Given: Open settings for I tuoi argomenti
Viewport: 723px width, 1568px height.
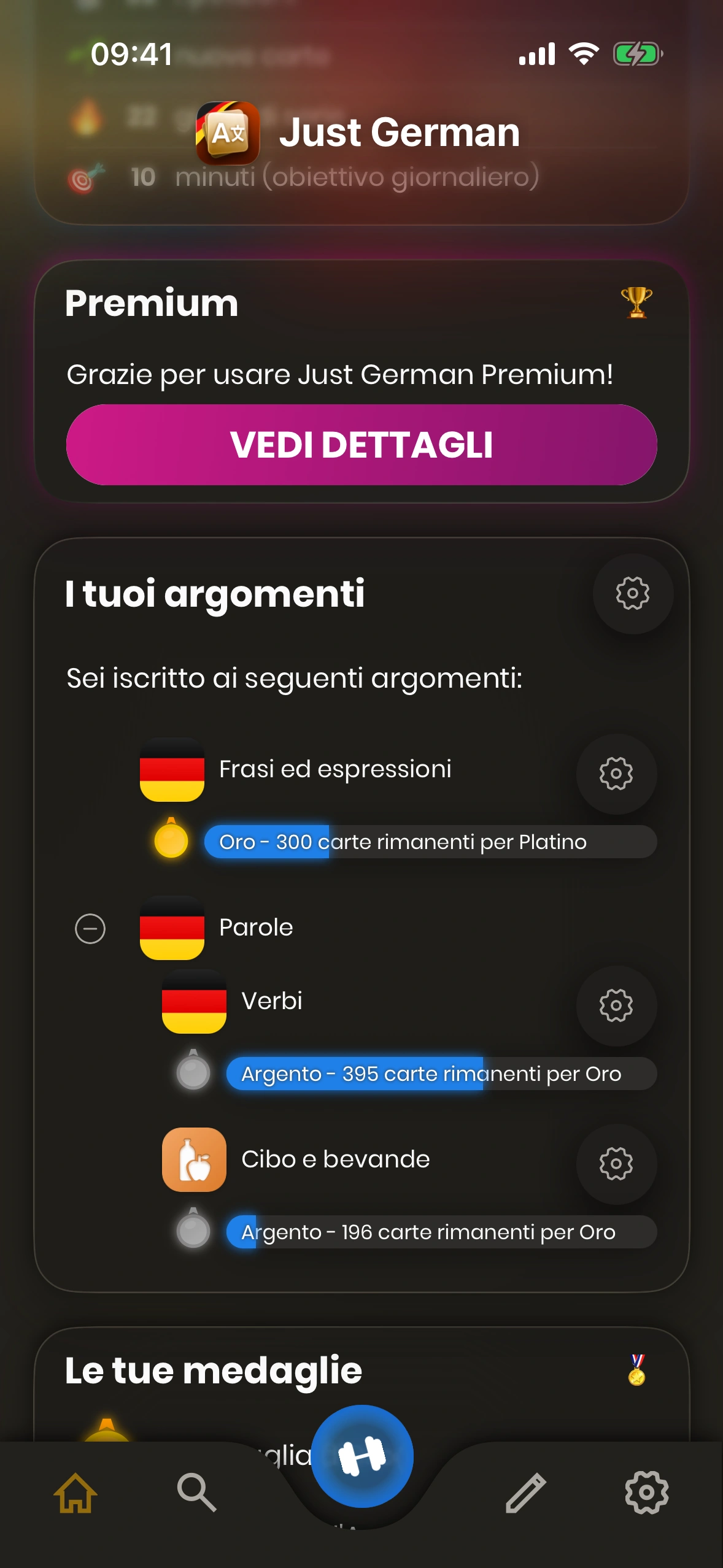Looking at the screenshot, I should click(x=632, y=593).
